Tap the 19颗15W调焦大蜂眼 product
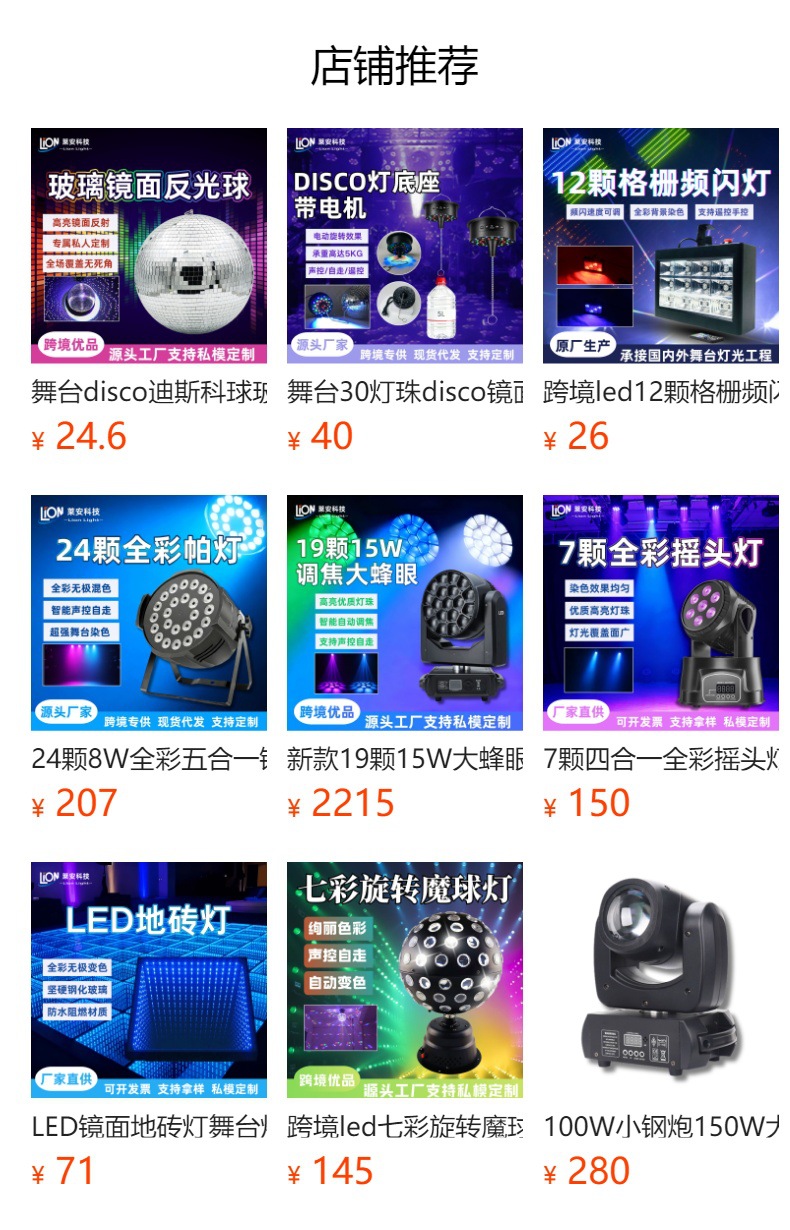 405,613
